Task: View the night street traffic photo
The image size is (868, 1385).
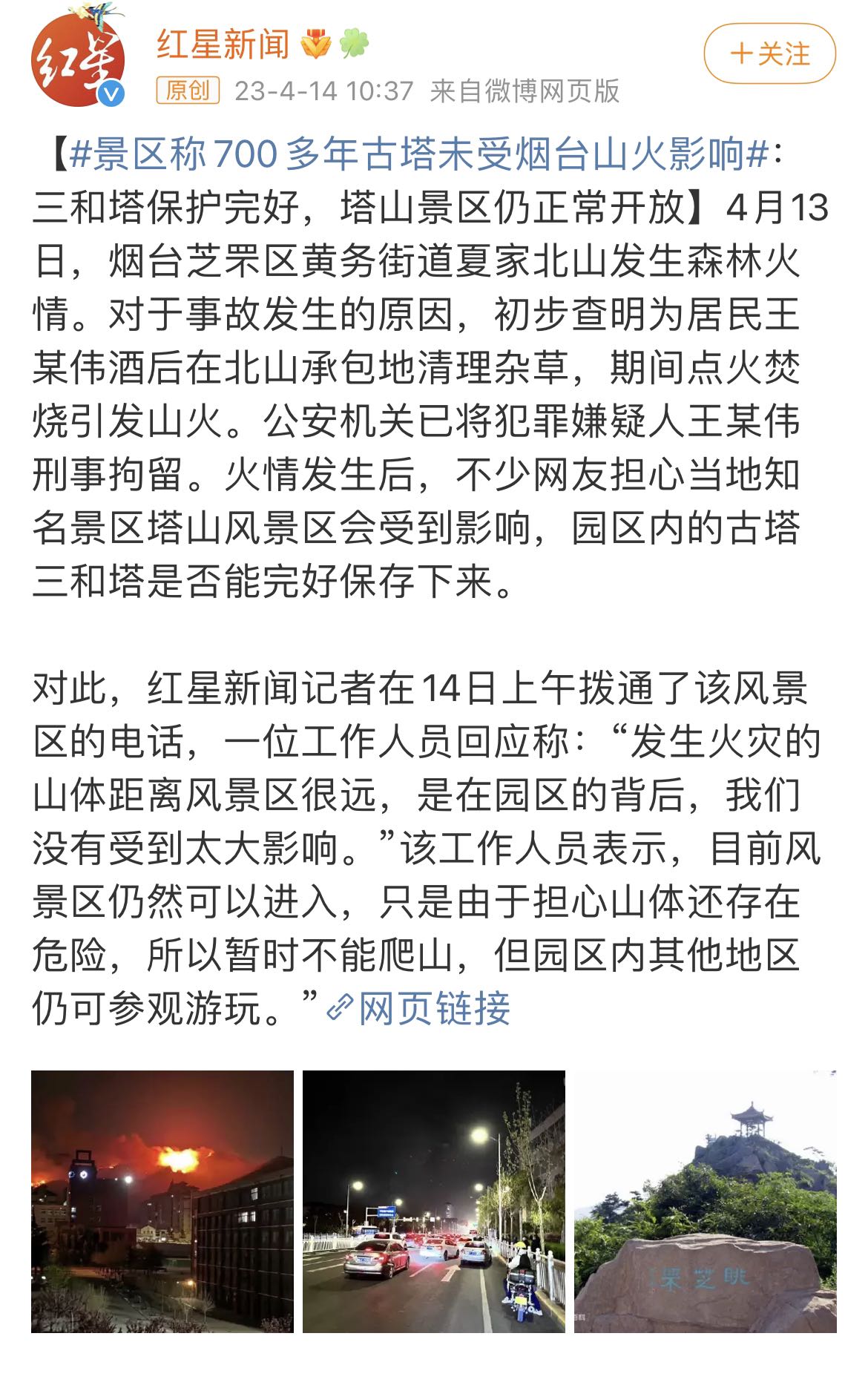Action: coord(434,1201)
